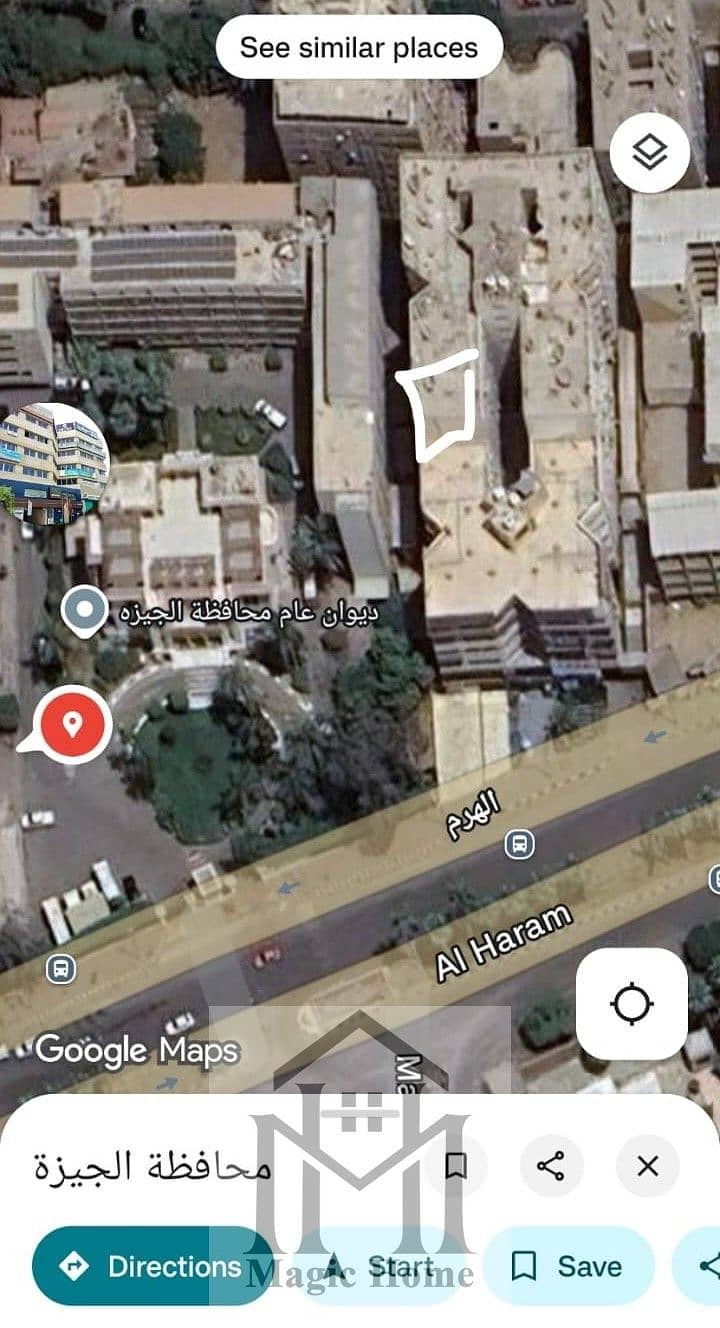This screenshot has width=720, height=1328.
Task: Save this place to a list
Action: (x=568, y=1266)
